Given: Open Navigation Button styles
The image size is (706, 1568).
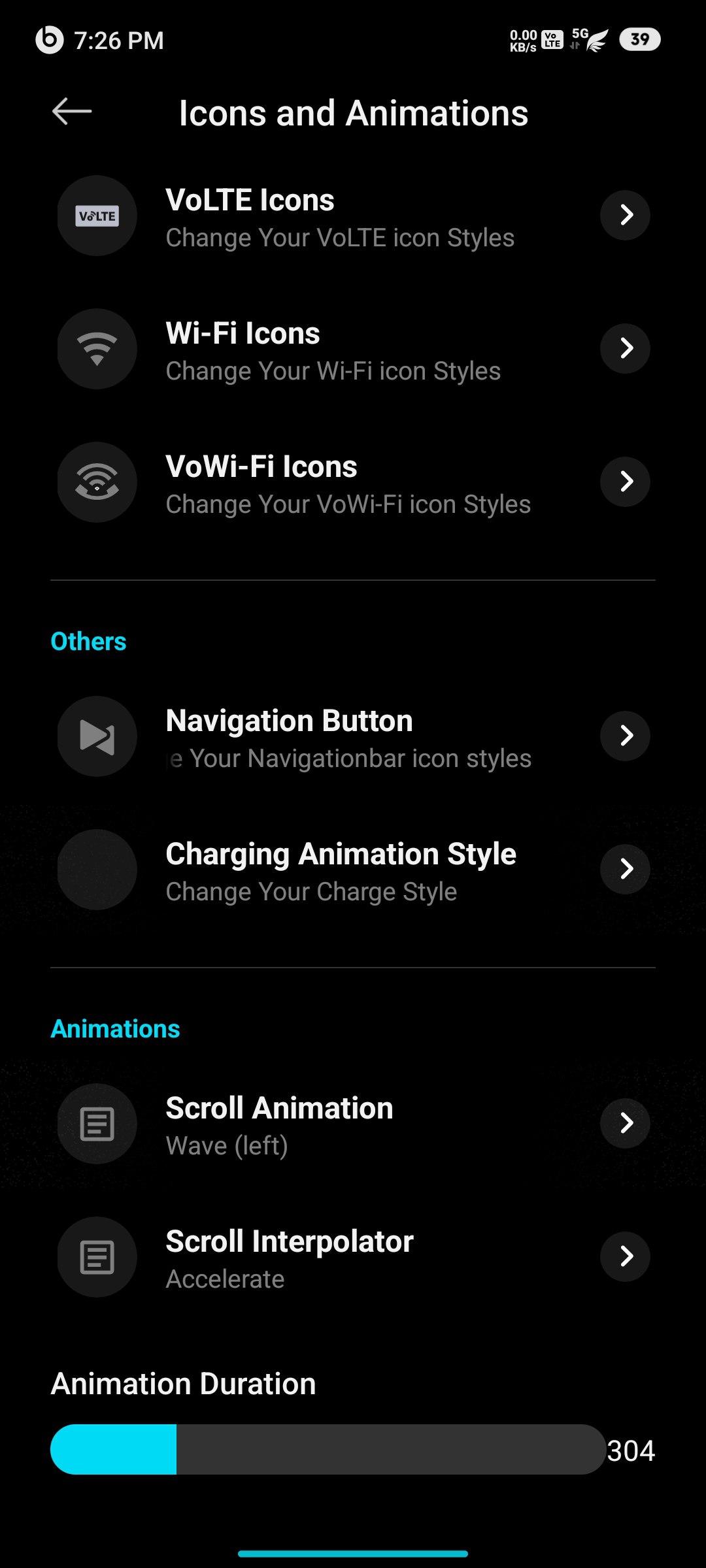Looking at the screenshot, I should pyautogui.click(x=353, y=737).
